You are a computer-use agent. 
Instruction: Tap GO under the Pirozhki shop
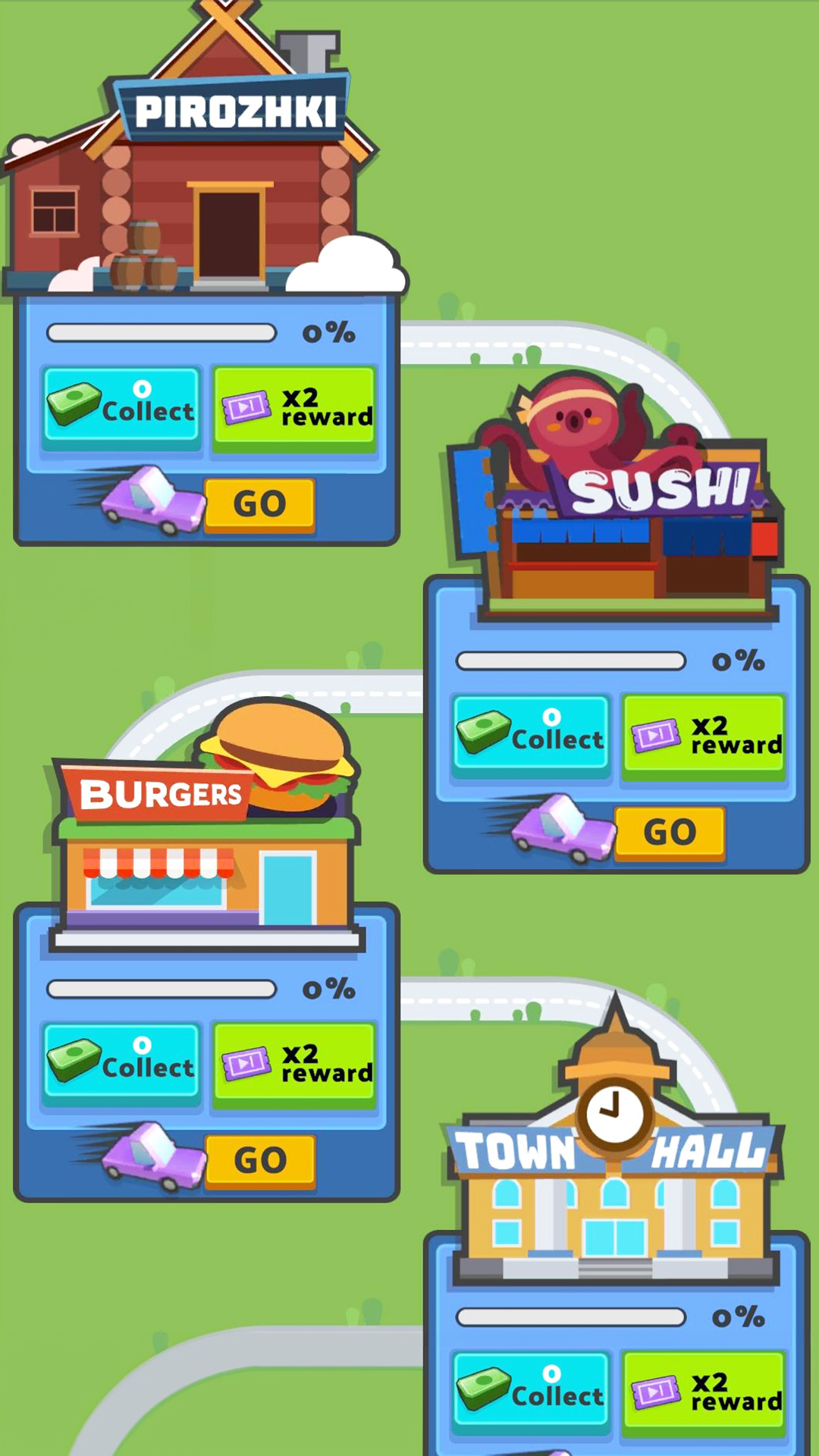tap(259, 504)
